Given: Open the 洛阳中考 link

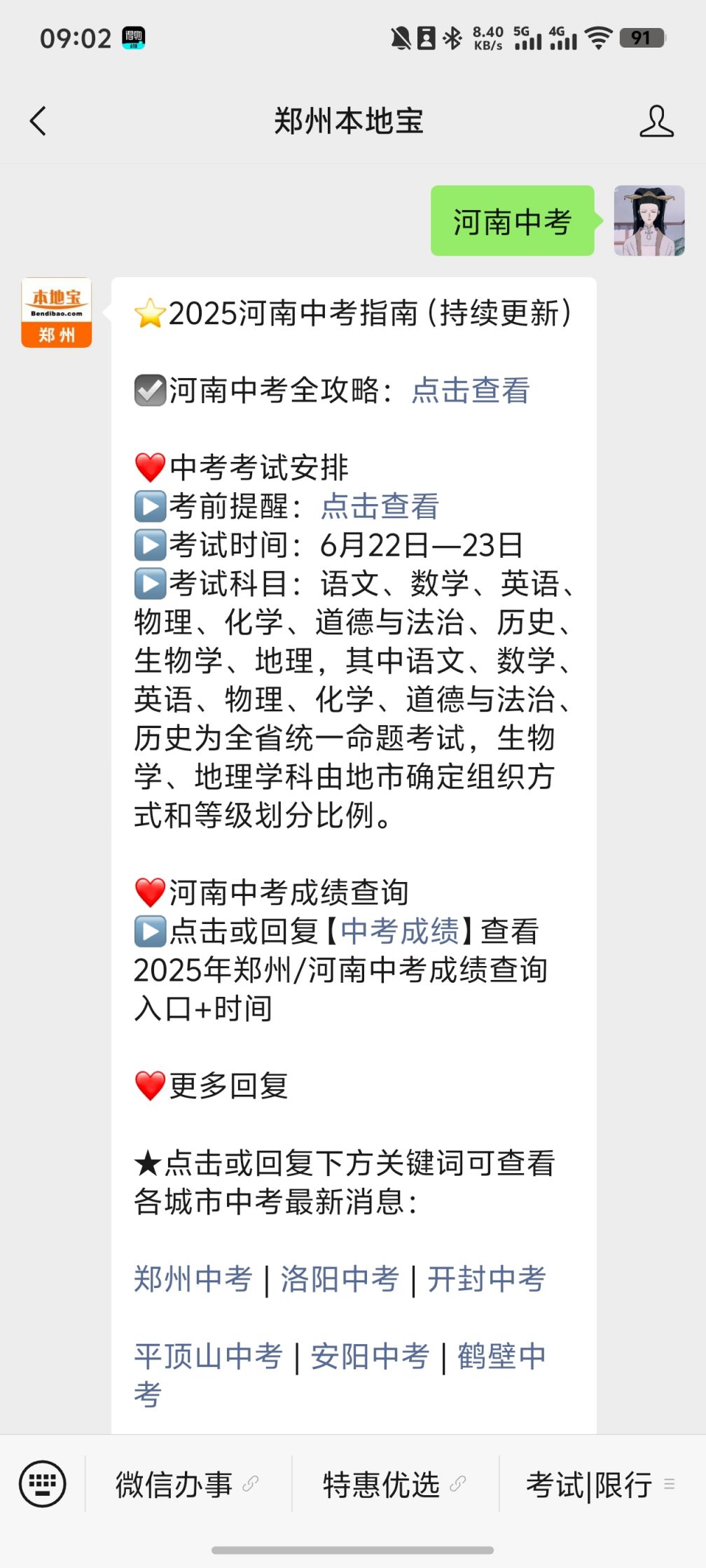Looking at the screenshot, I should click(340, 1279).
